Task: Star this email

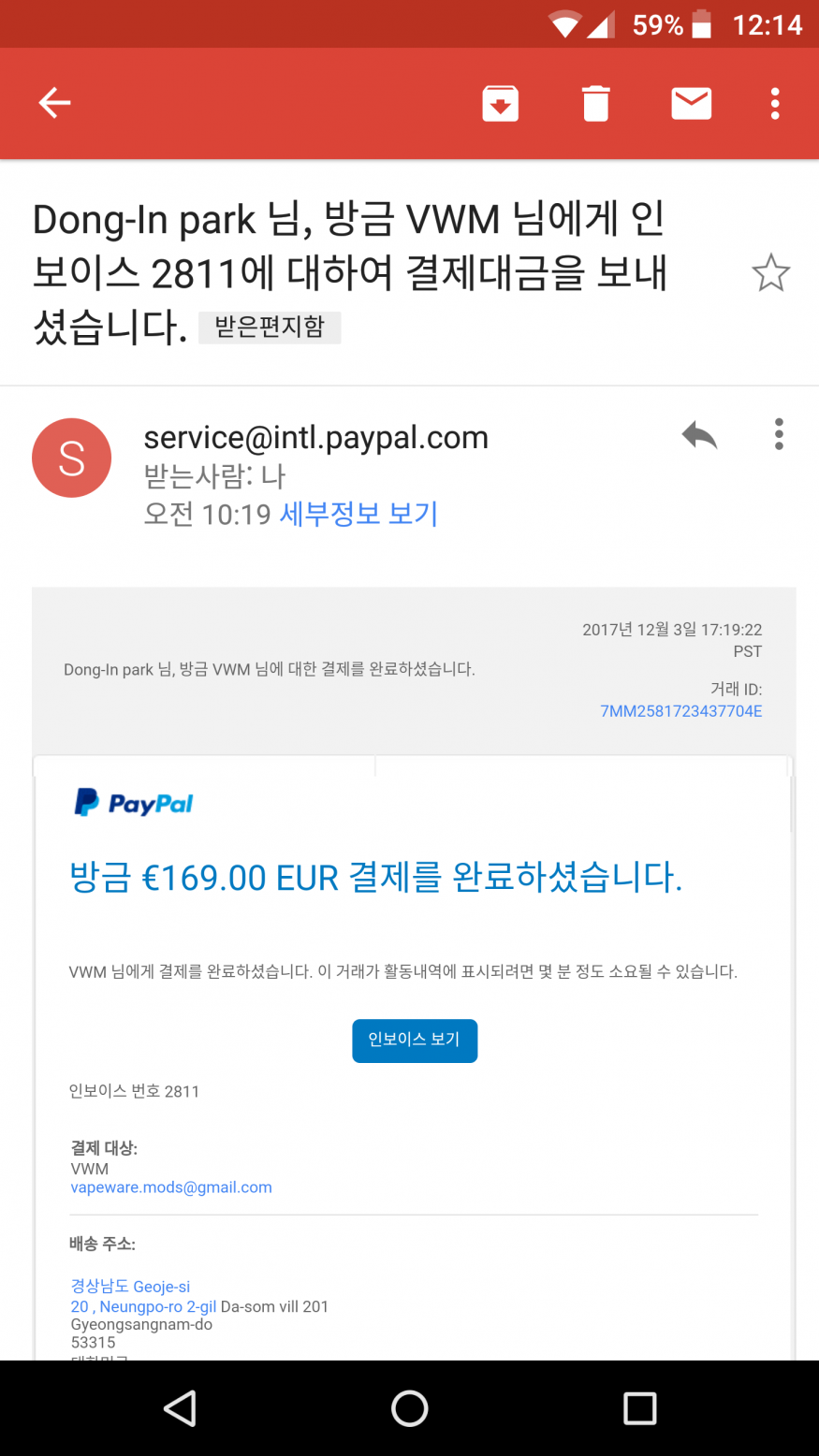Action: [x=770, y=273]
